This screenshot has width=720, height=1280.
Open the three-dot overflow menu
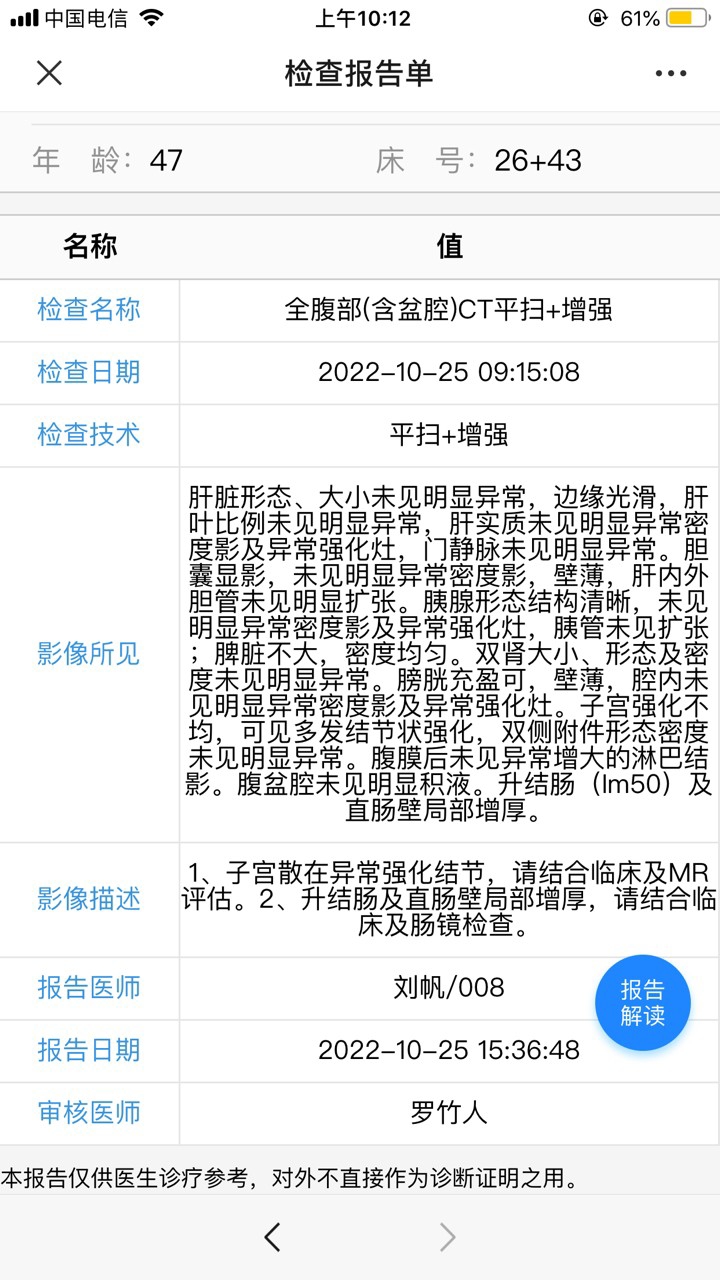pos(671,73)
